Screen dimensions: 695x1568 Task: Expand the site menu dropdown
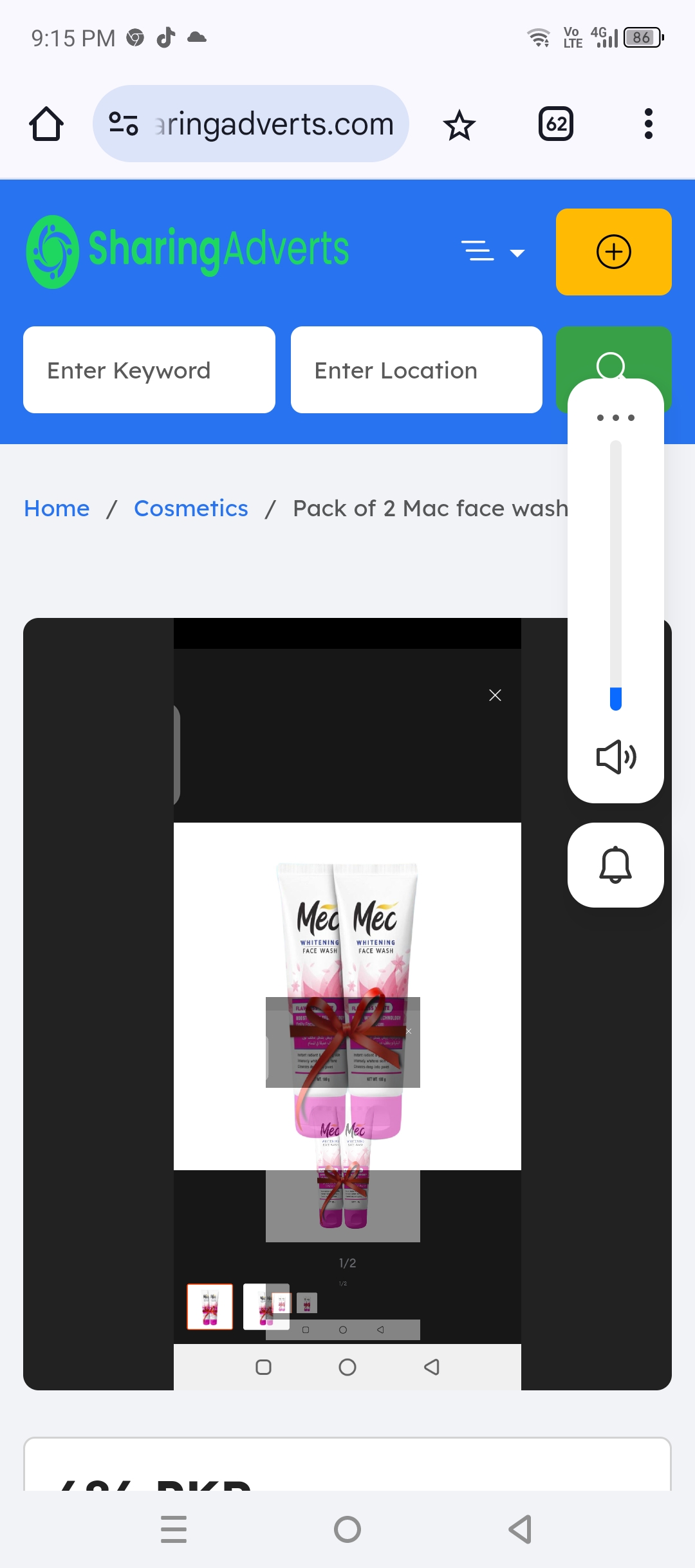493,252
